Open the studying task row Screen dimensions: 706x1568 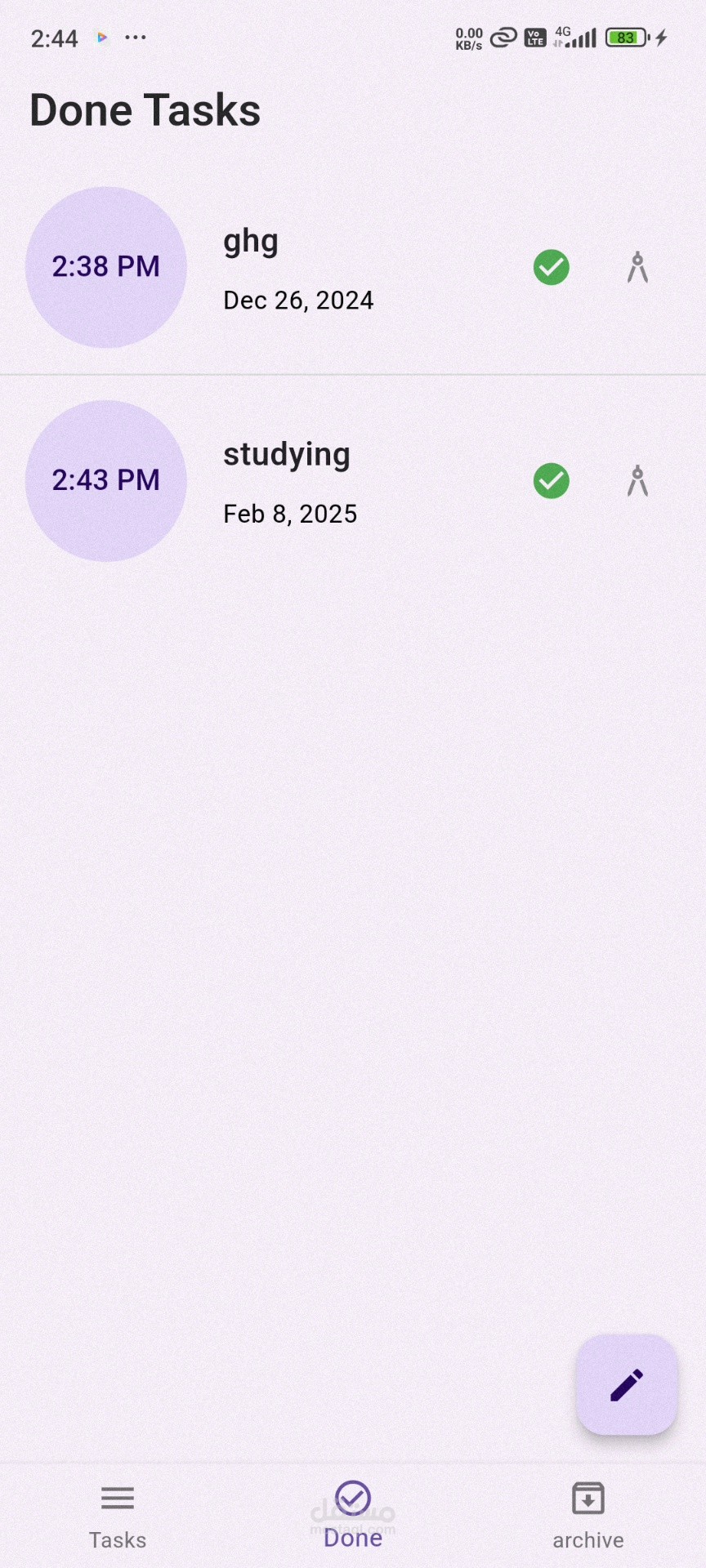pyautogui.click(x=327, y=483)
